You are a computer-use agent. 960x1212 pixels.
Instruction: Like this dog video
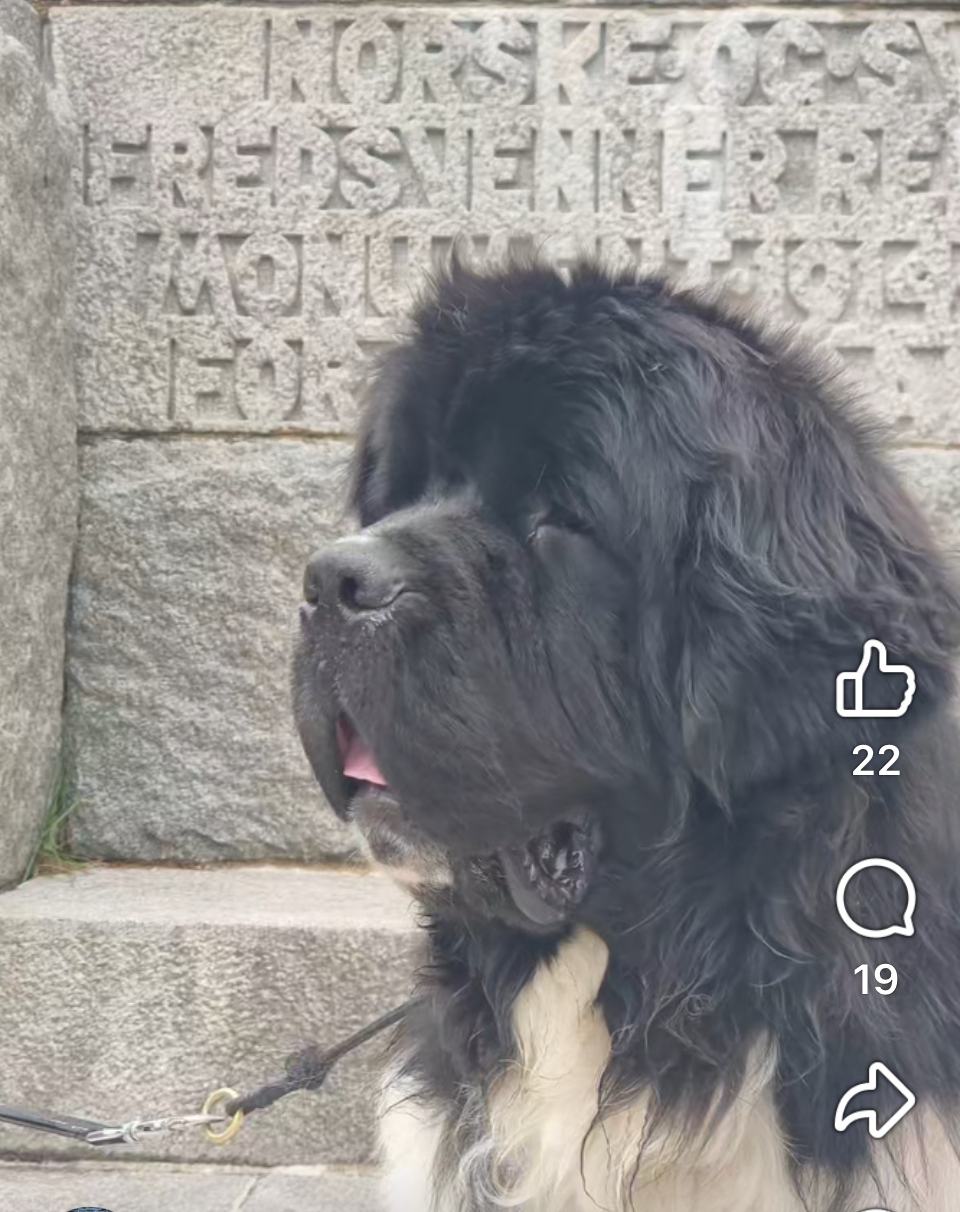(x=875, y=681)
